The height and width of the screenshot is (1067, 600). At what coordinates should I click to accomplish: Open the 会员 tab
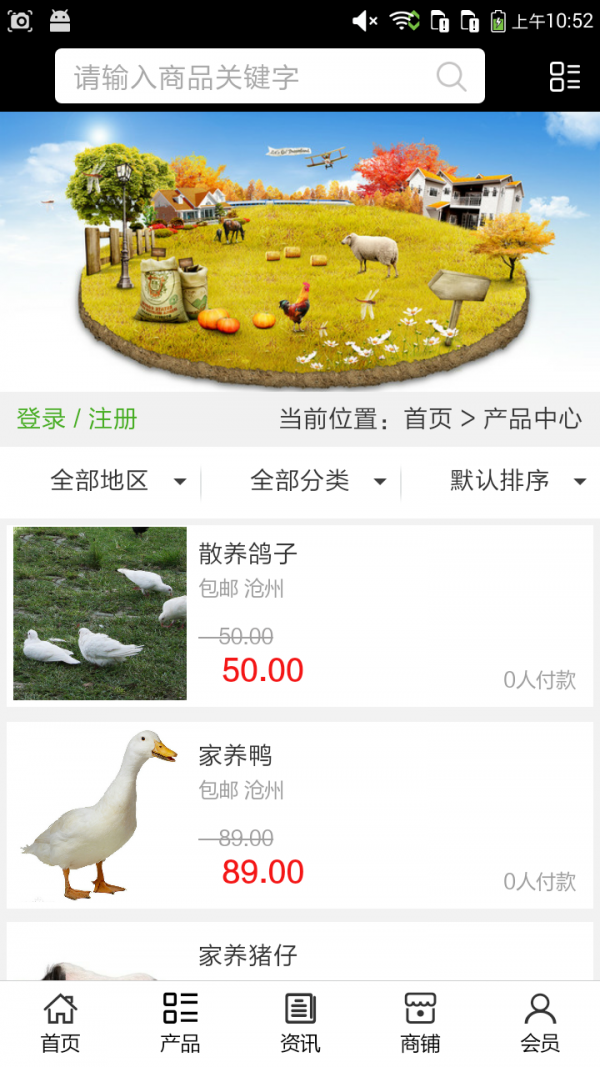point(540,1023)
